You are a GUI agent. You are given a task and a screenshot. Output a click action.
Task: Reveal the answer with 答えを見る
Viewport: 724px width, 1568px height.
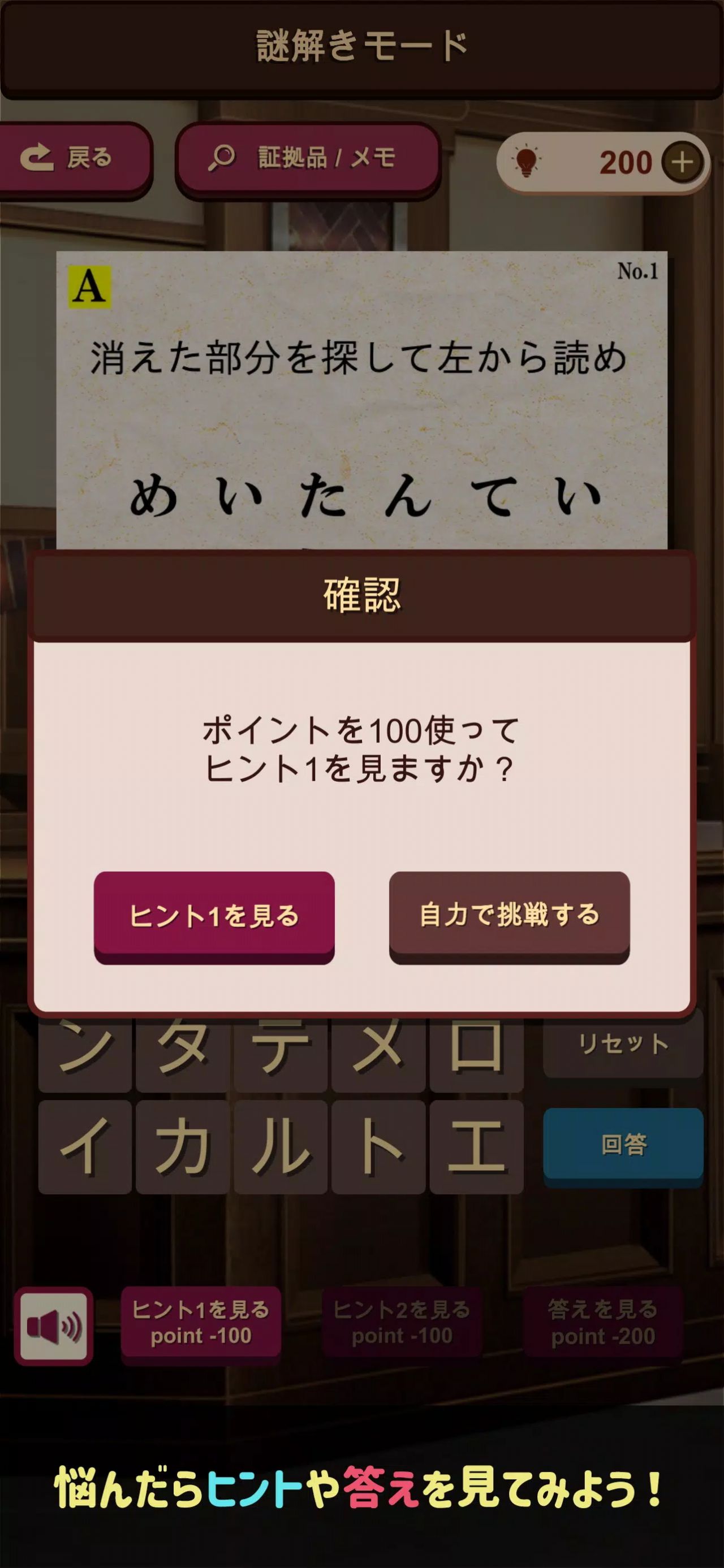(x=603, y=1323)
